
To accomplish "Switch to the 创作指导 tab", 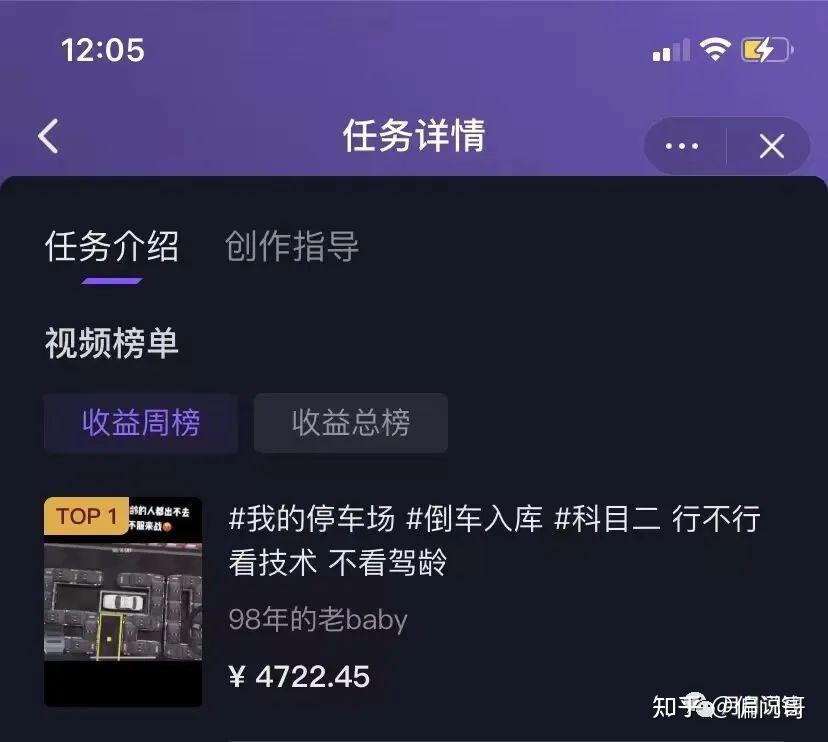I will [x=292, y=246].
